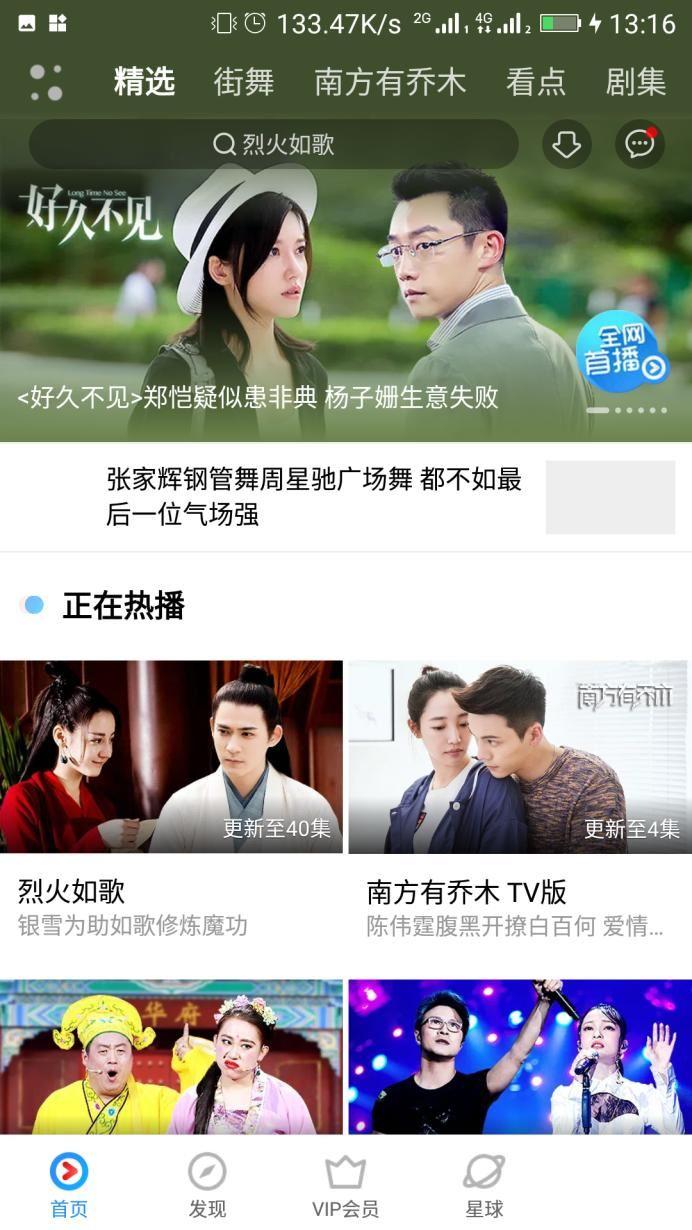Image resolution: width=692 pixels, height=1230 pixels.
Task: Switch to the 星球 tab
Action: coord(484,1185)
